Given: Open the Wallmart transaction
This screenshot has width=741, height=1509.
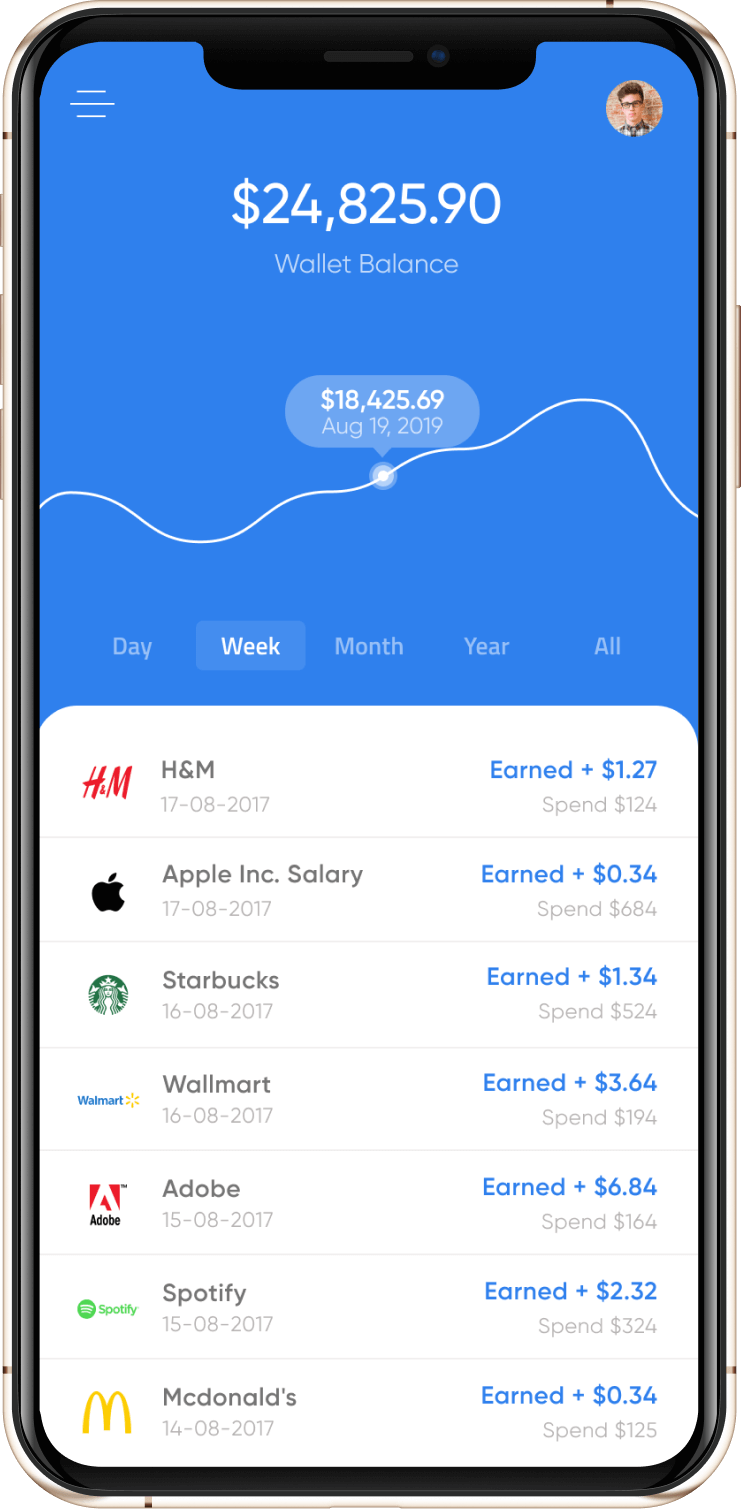Looking at the screenshot, I should coord(368,1099).
